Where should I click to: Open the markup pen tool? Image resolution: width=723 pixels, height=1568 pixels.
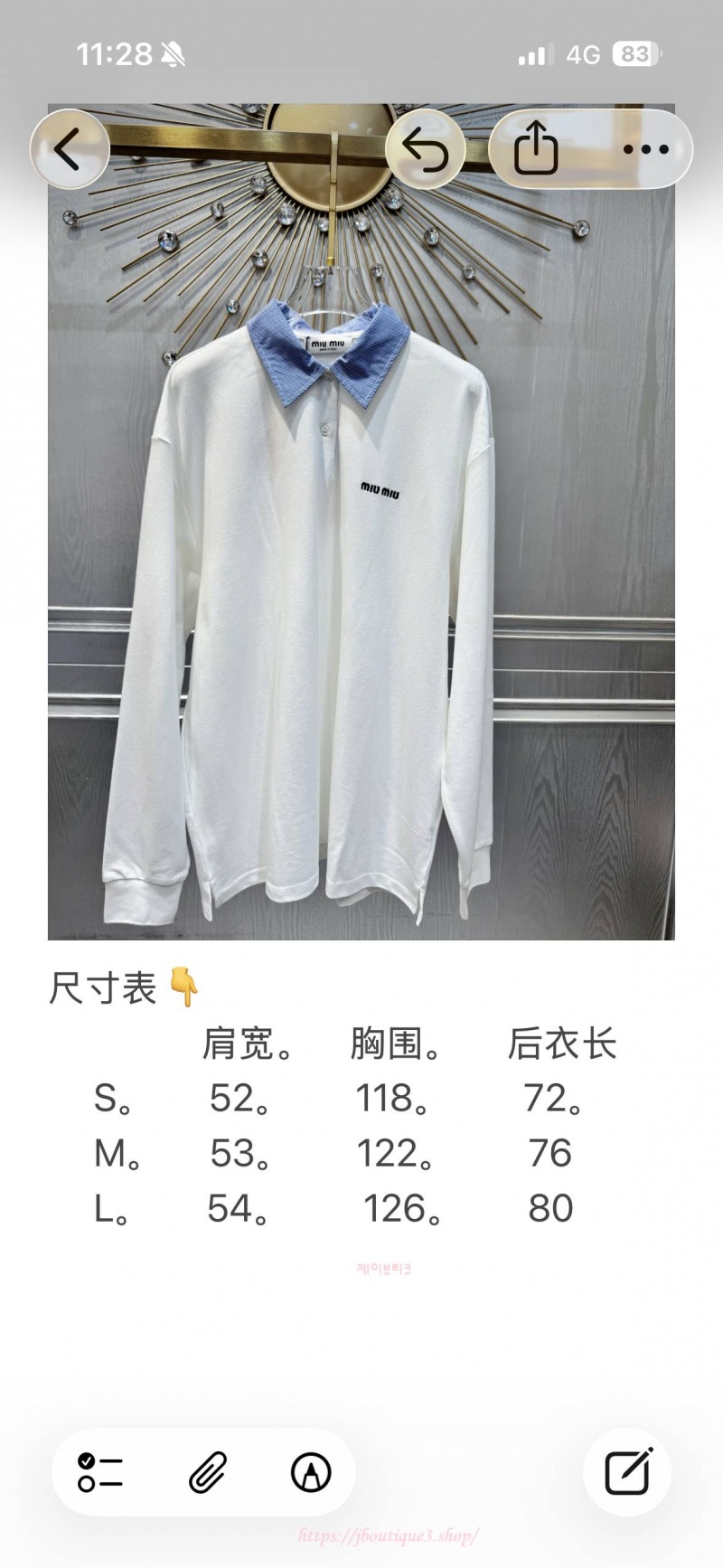coord(311,1473)
